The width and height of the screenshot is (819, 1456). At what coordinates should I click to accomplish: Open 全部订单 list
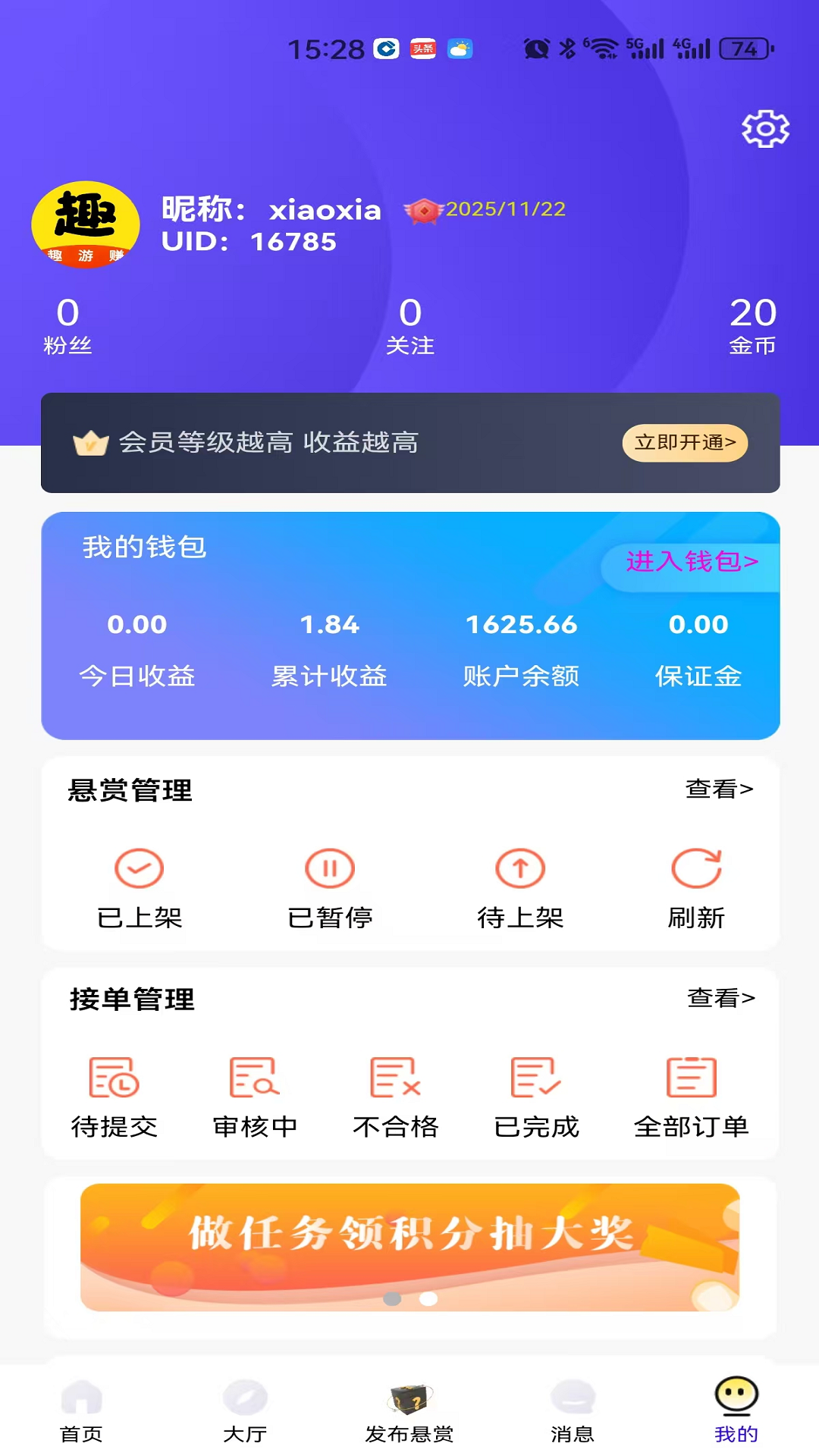point(691,1097)
